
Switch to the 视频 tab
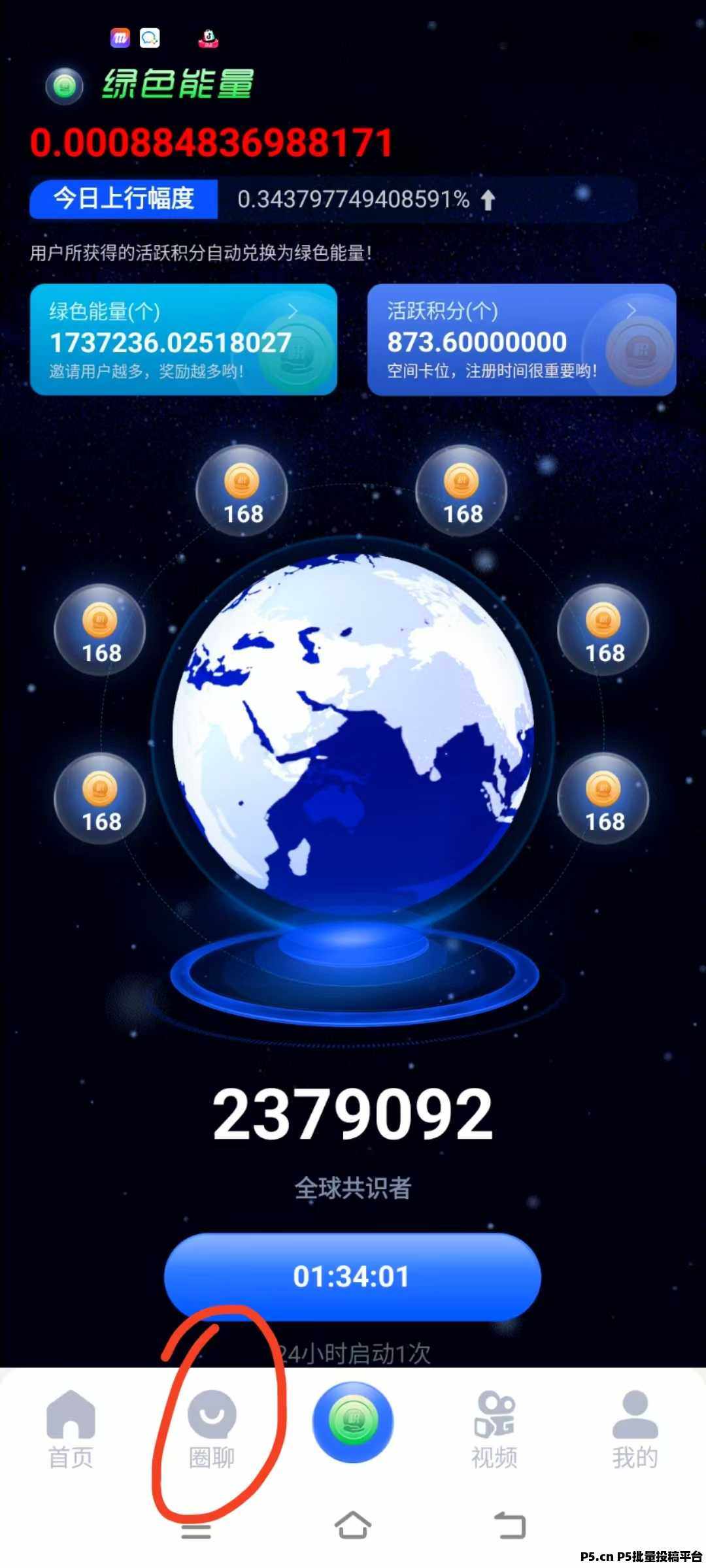click(x=494, y=1431)
